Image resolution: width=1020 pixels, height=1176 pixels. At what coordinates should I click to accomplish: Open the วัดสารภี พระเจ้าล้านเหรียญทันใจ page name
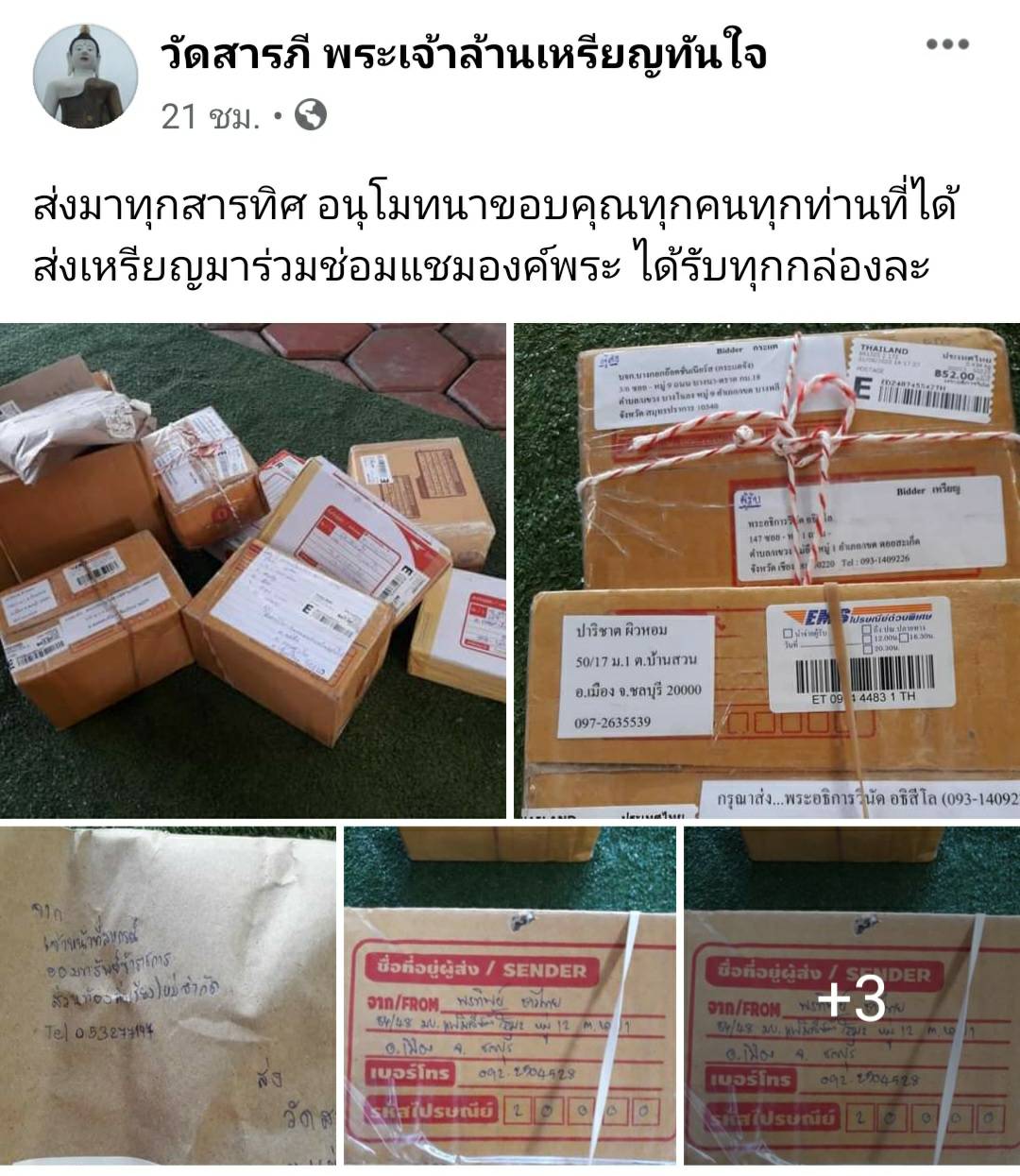(x=463, y=56)
